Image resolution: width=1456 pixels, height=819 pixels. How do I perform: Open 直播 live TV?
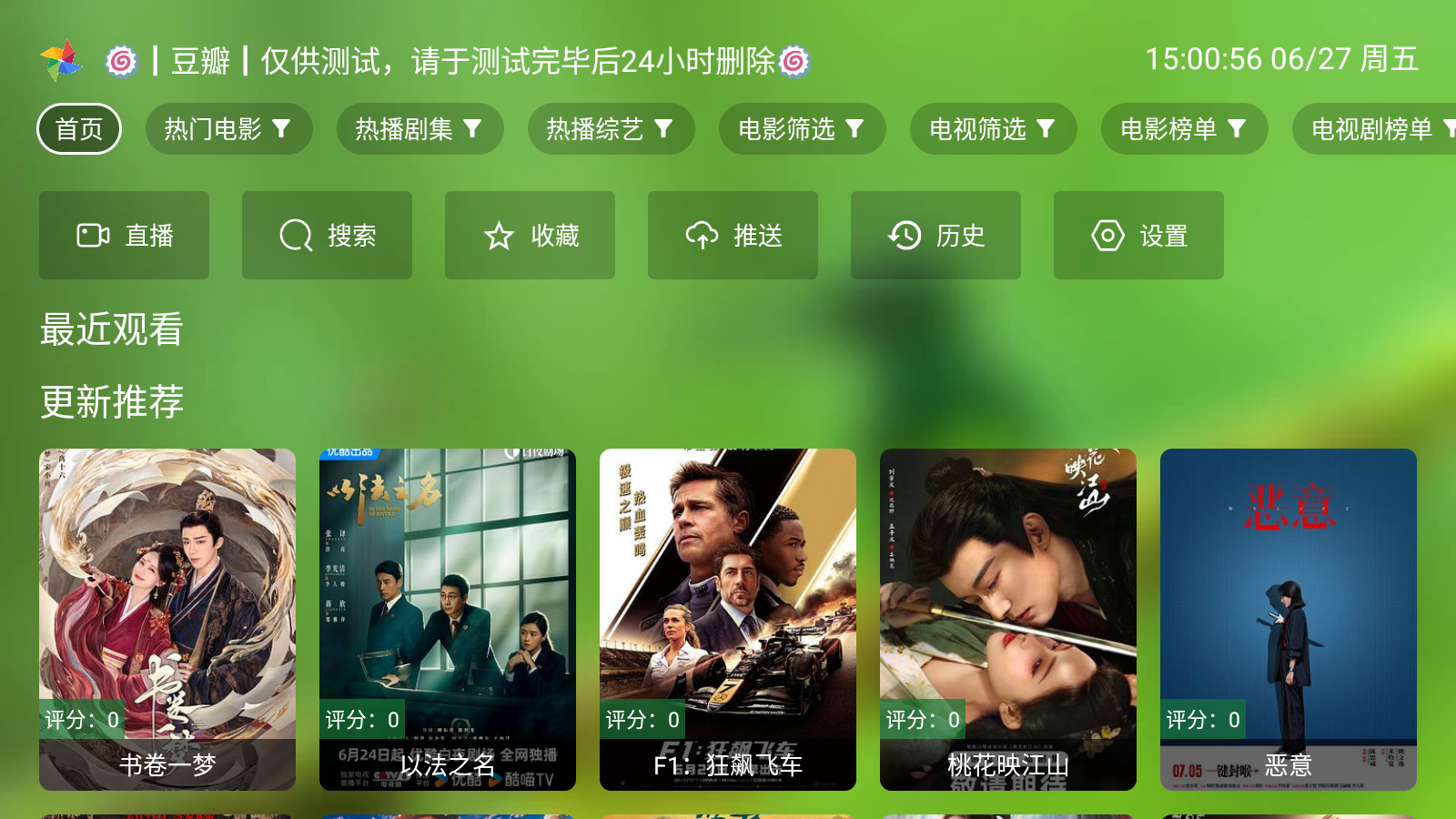[124, 236]
